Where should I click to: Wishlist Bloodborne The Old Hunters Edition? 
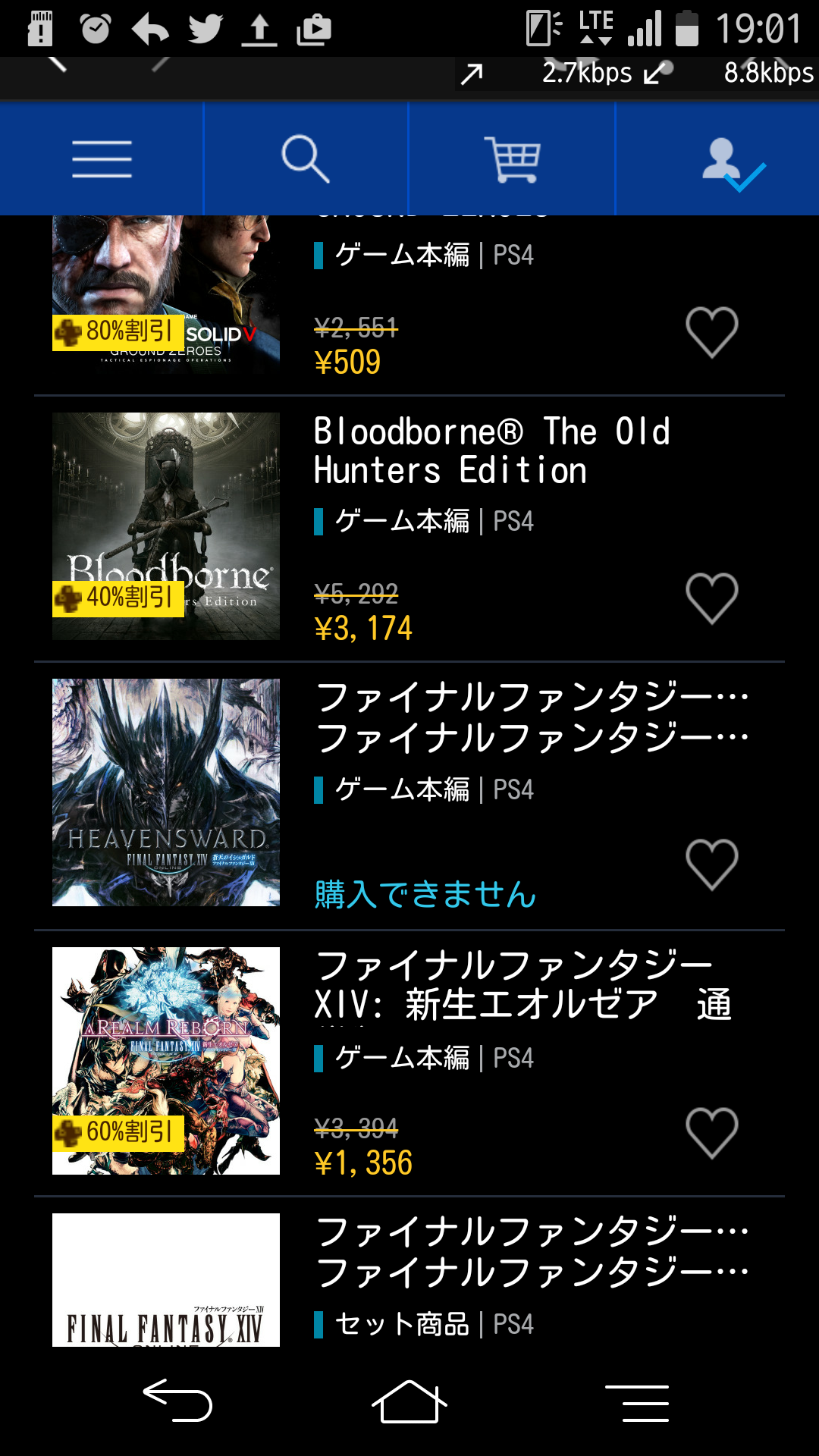click(711, 599)
